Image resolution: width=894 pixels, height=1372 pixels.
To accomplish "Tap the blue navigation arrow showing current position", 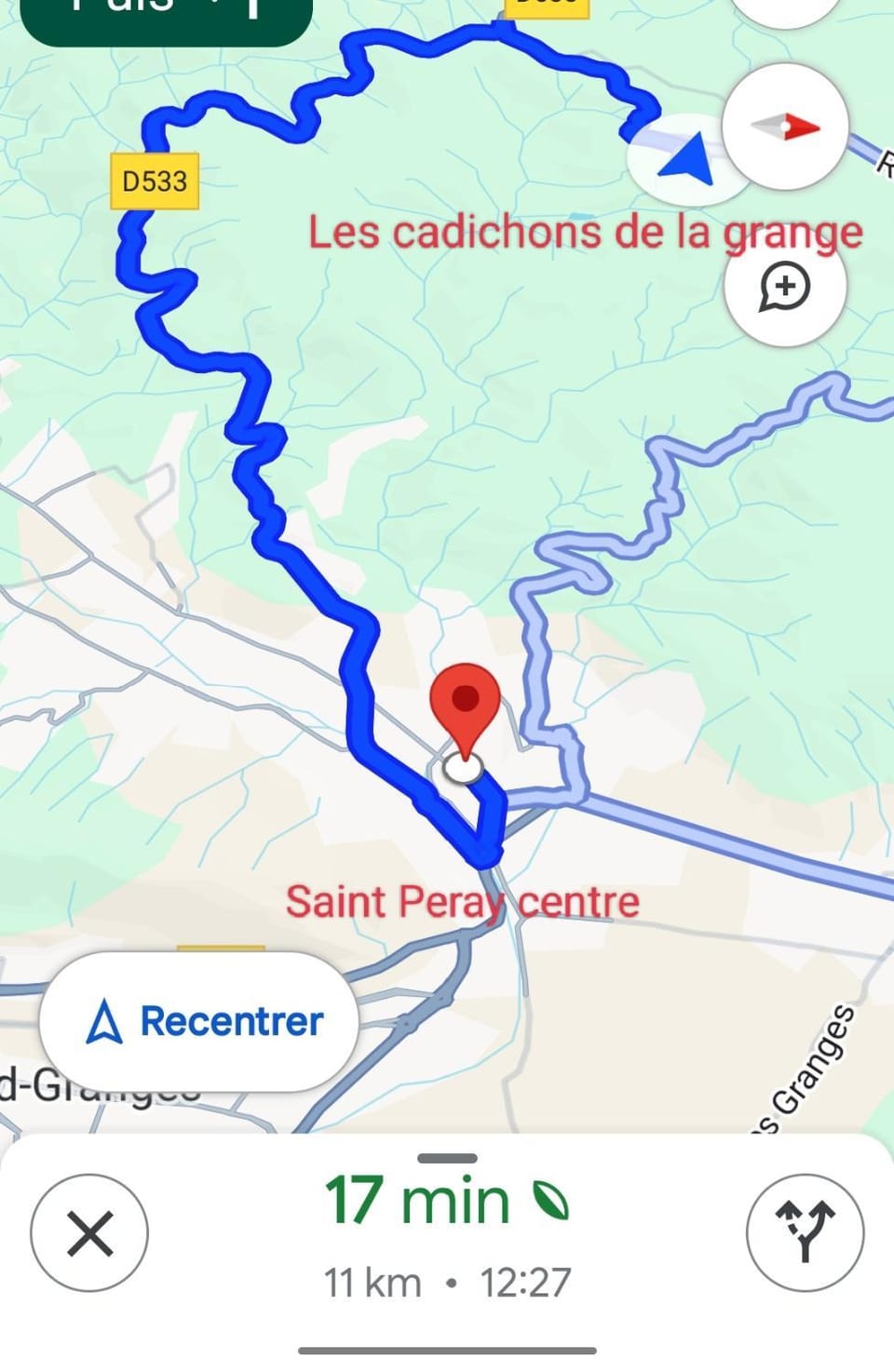I will click(x=686, y=156).
